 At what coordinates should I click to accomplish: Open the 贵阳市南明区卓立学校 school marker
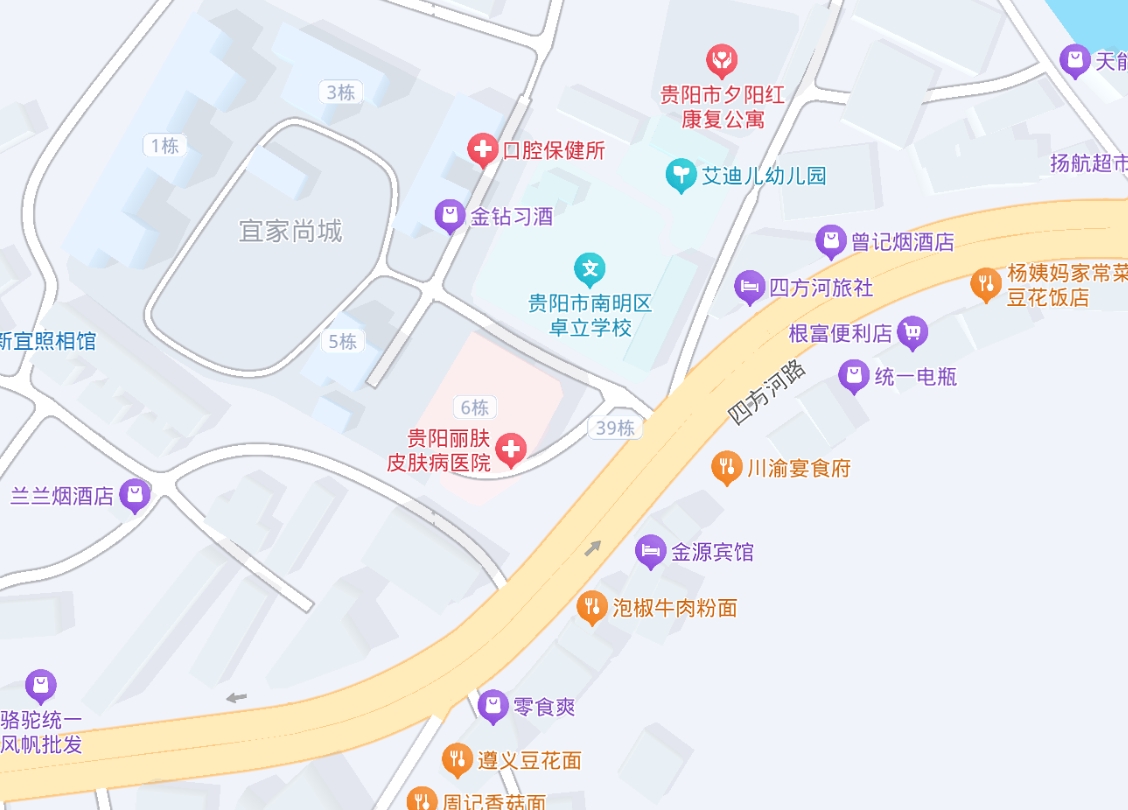pos(590,268)
